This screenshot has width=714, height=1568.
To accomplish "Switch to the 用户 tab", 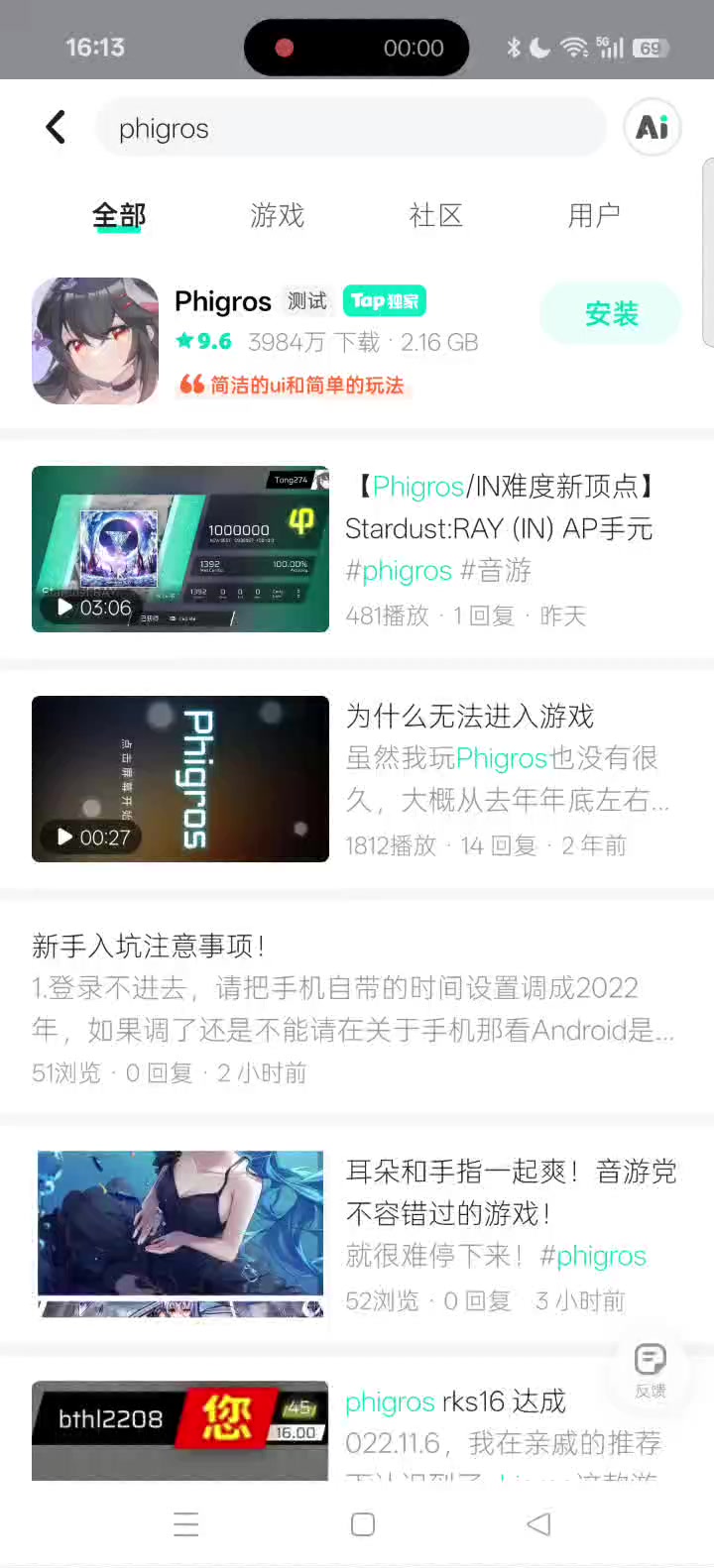I will click(x=594, y=215).
